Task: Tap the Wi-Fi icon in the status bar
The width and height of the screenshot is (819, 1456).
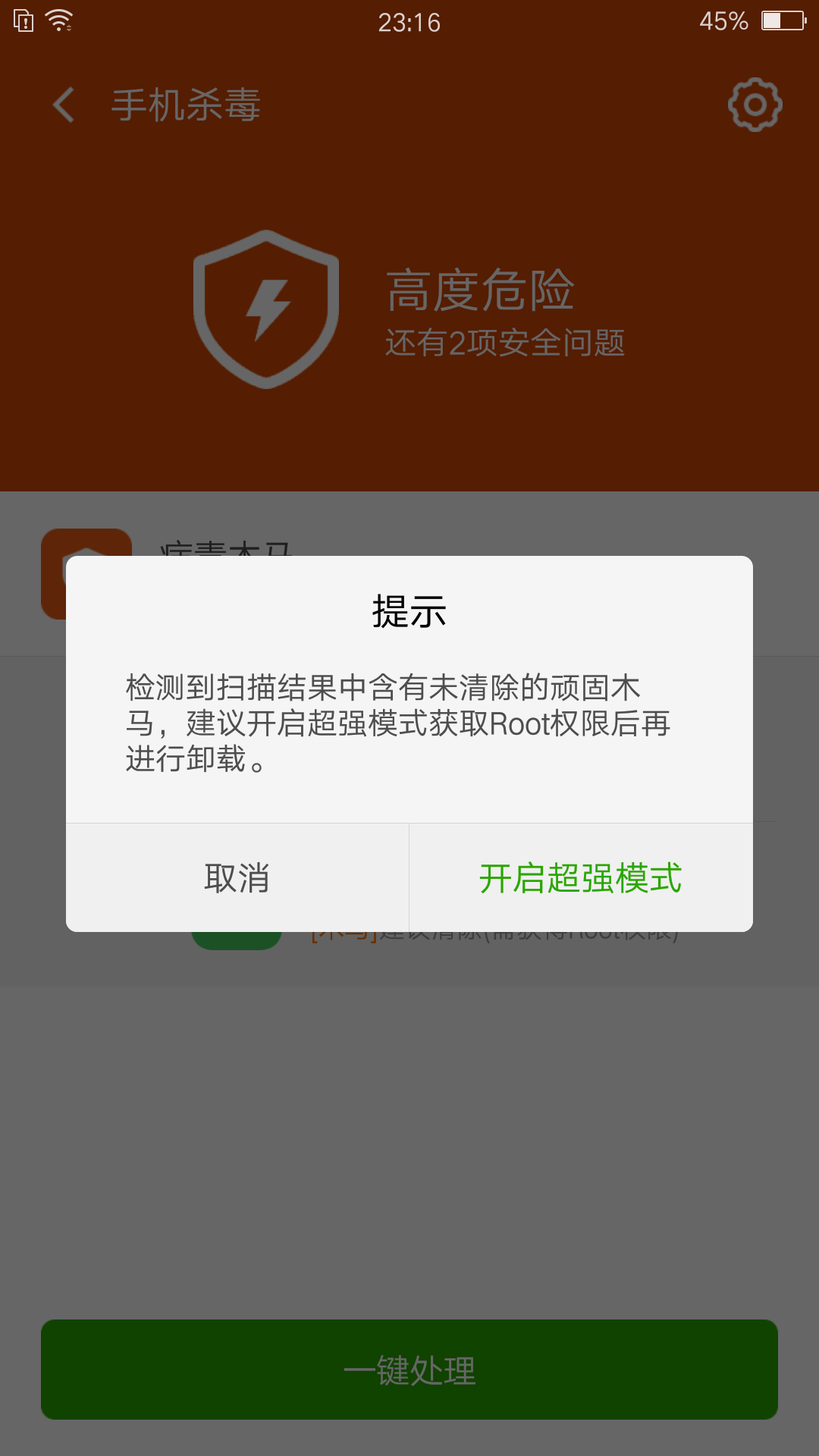Action: 57,20
